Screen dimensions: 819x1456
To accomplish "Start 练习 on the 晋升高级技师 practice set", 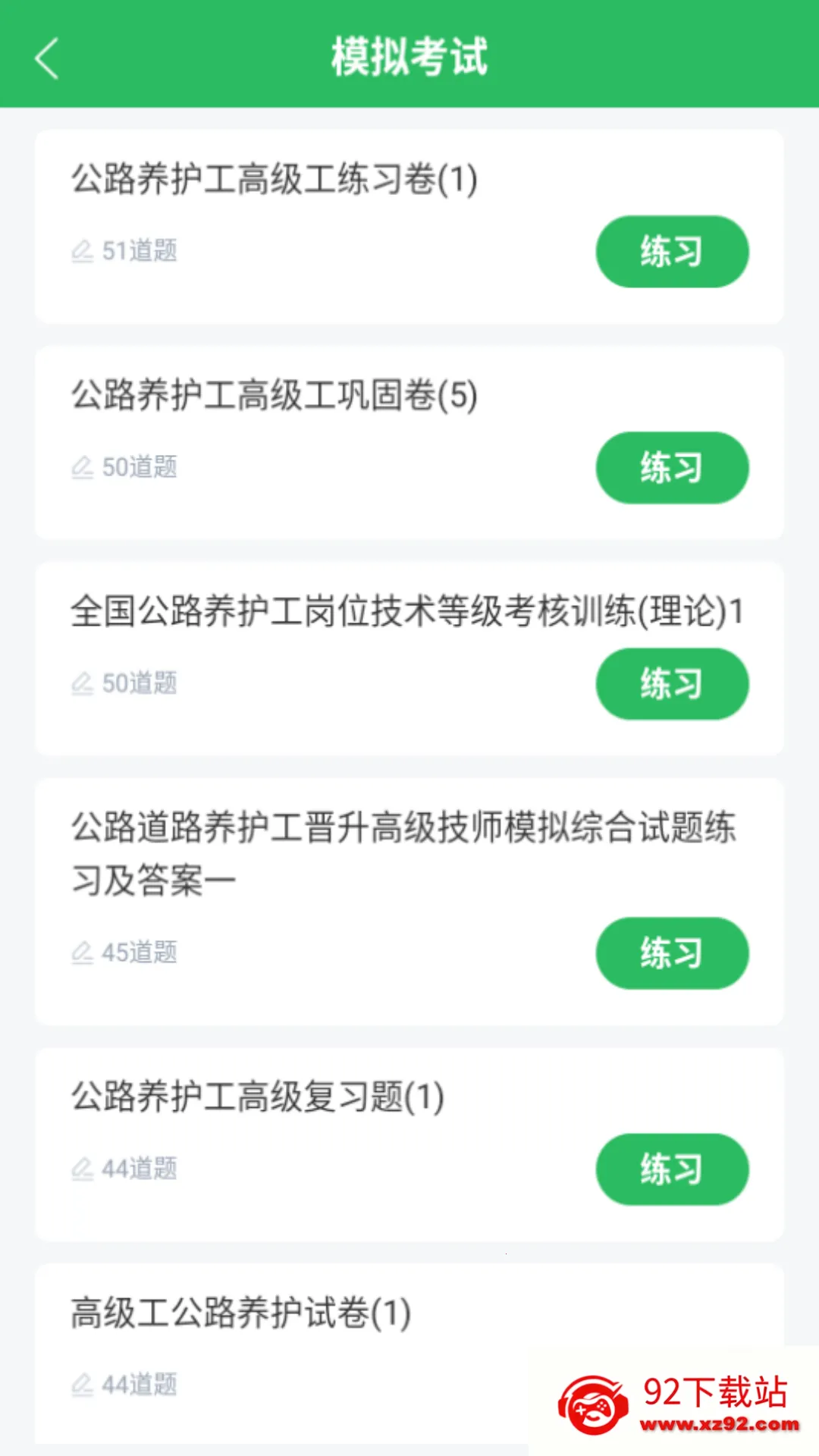I will coord(672,953).
